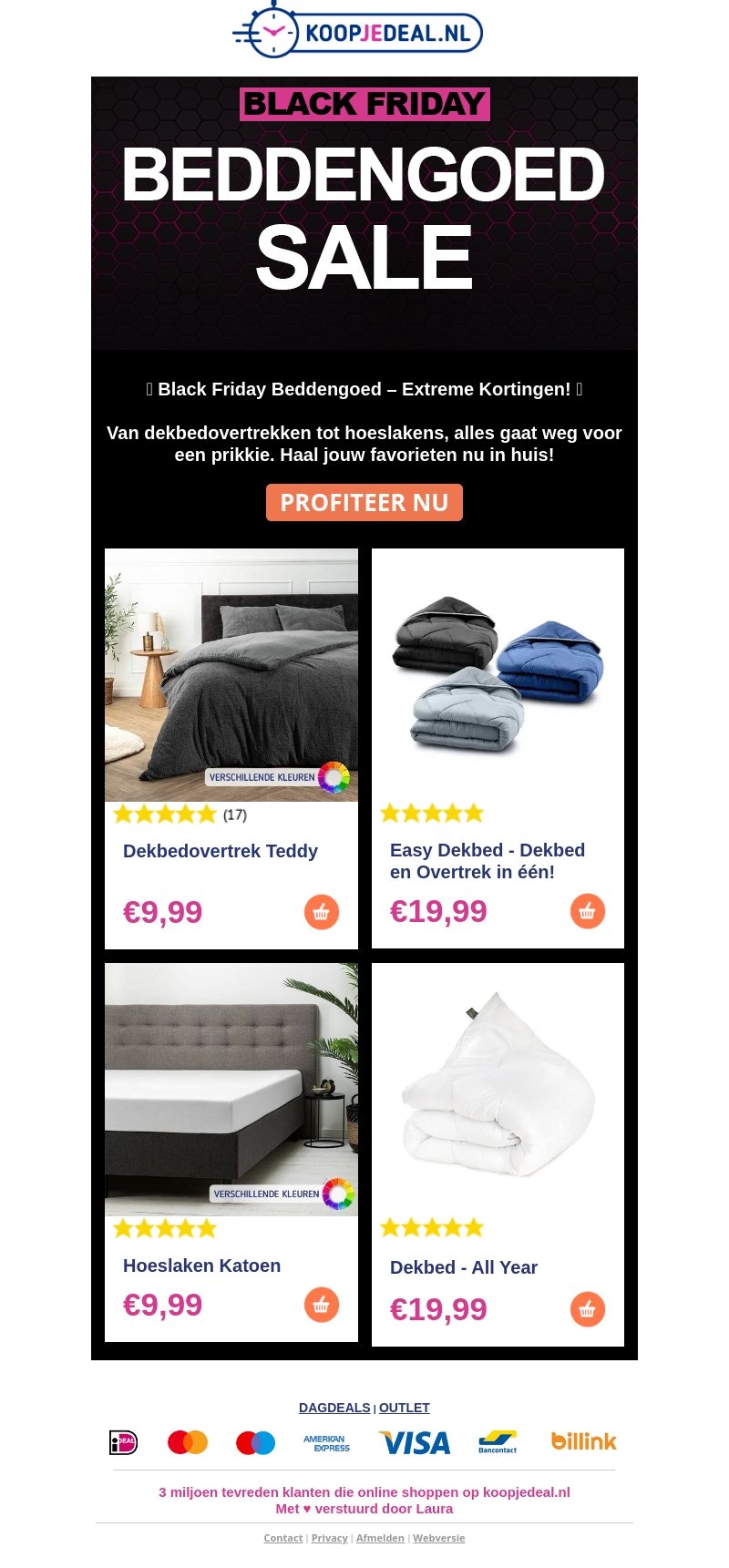This screenshot has width=729, height=1568.
Task: Open the DAGDEALS link
Action: [334, 1408]
